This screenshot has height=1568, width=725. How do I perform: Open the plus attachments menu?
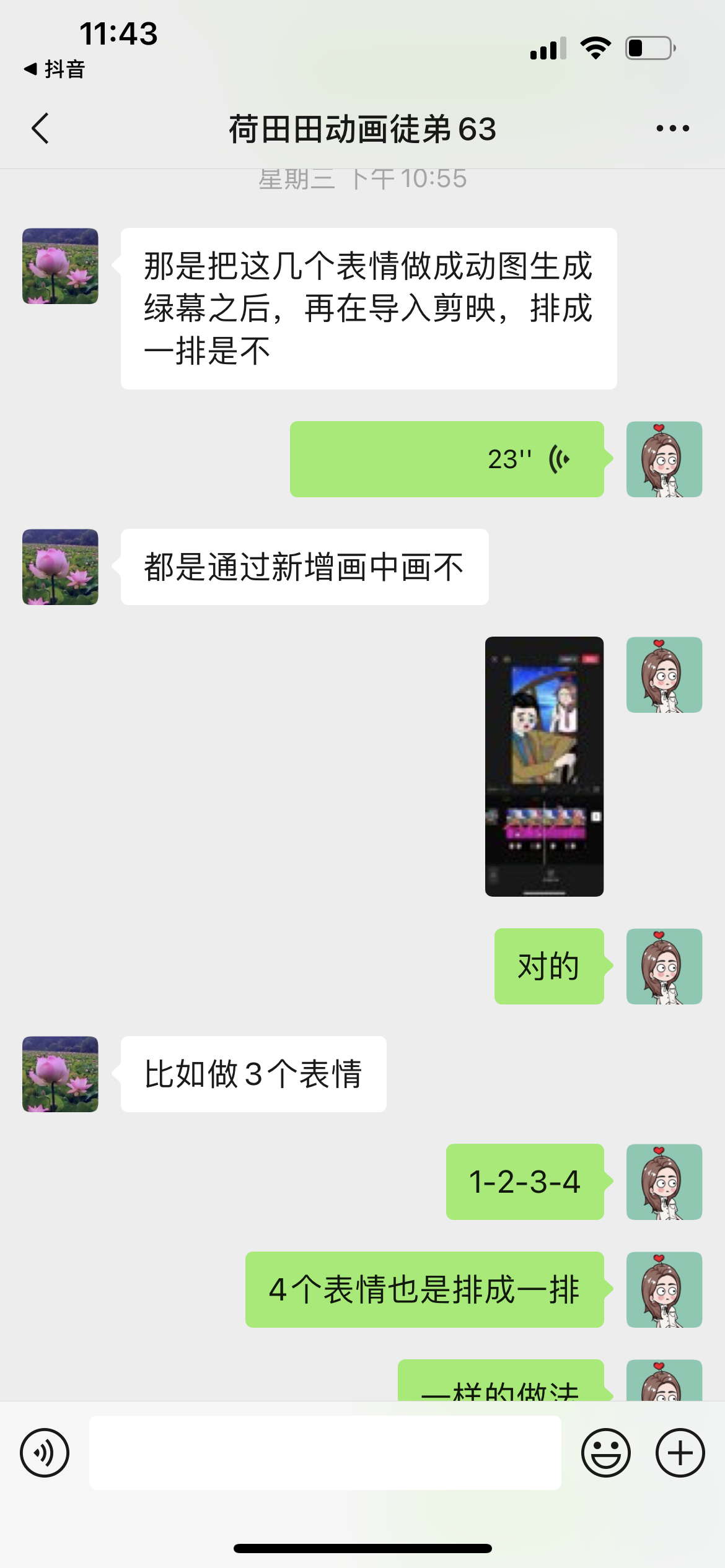(680, 1452)
